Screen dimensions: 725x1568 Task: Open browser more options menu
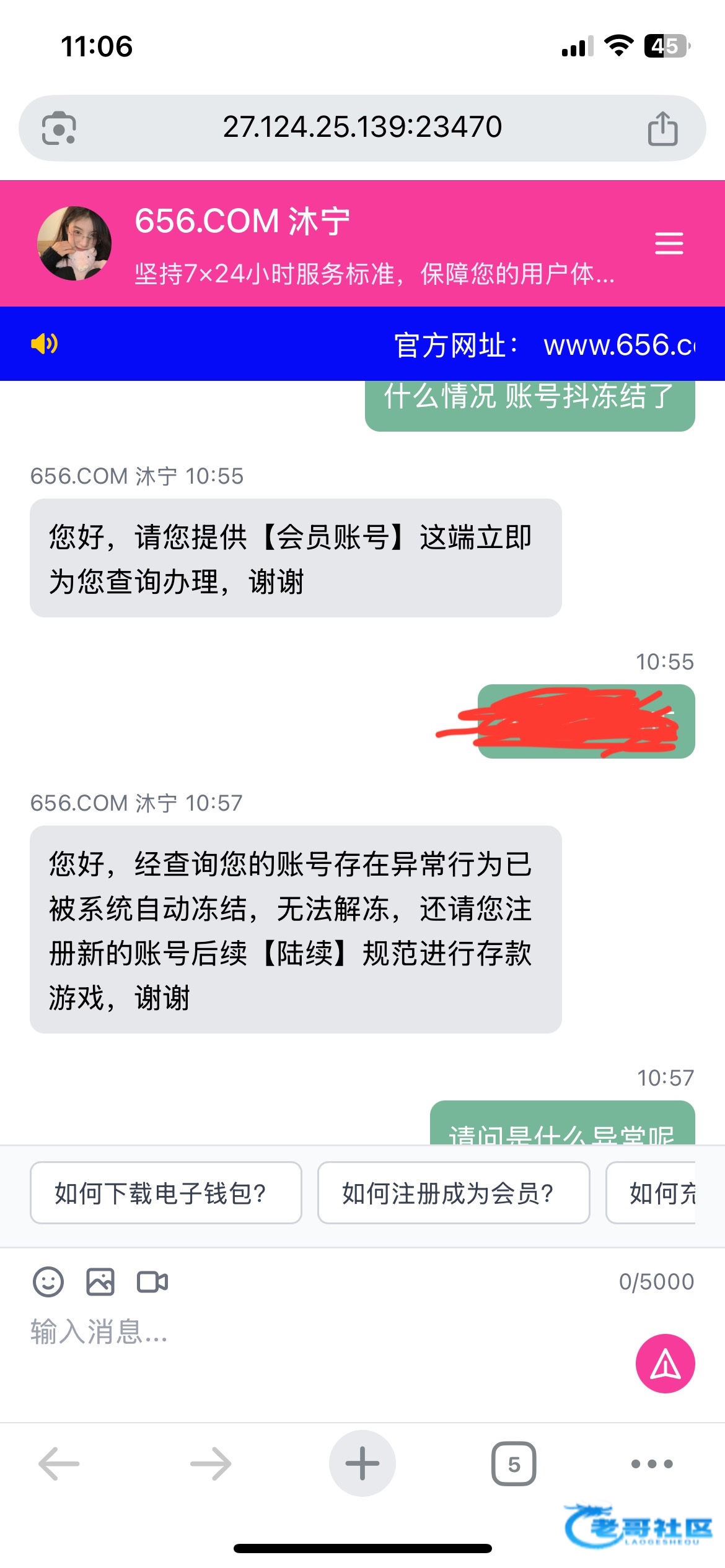(652, 1464)
